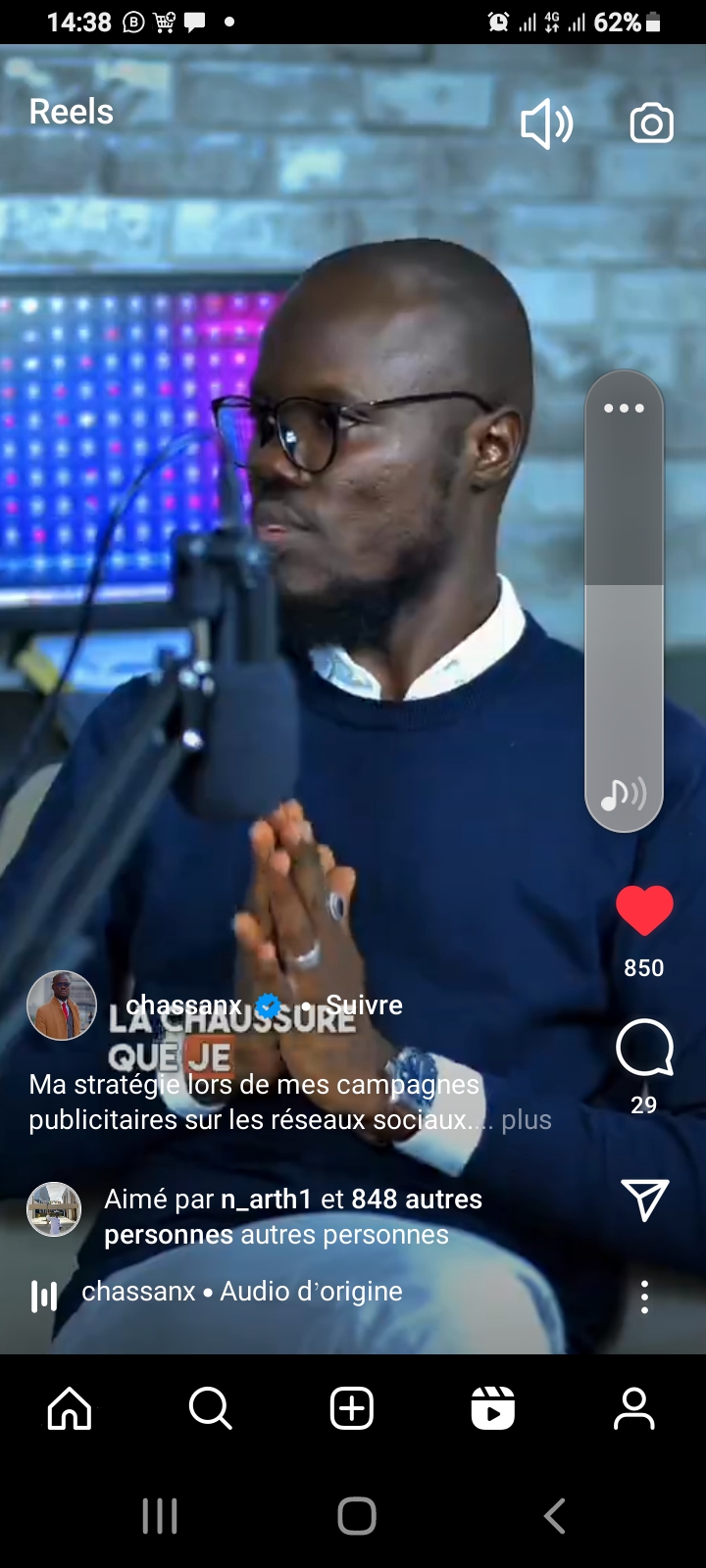Viewport: 706px width, 1568px height.
Task: Expand the caption with plus
Action: 527,1119
